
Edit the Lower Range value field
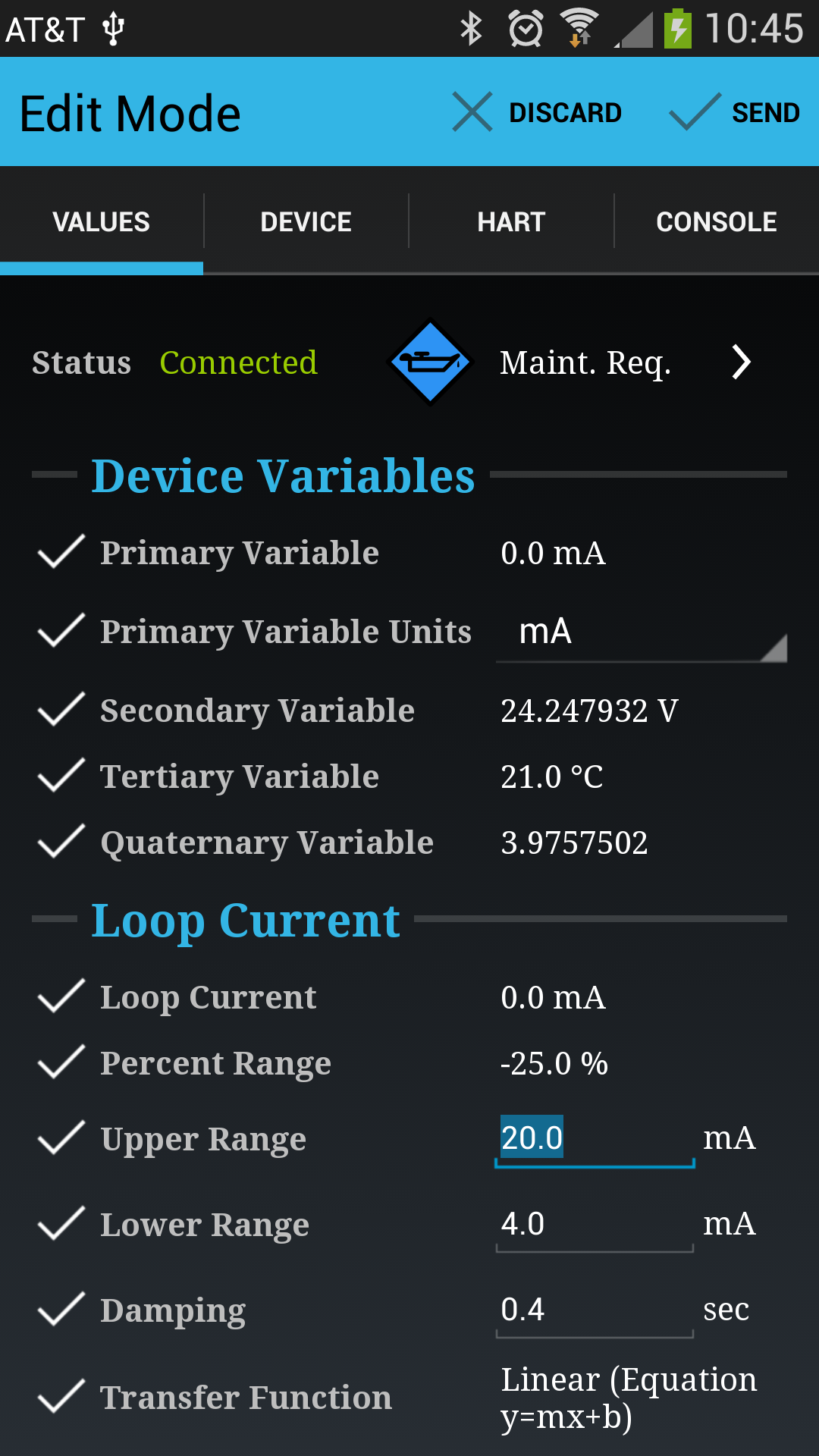[x=595, y=1224]
